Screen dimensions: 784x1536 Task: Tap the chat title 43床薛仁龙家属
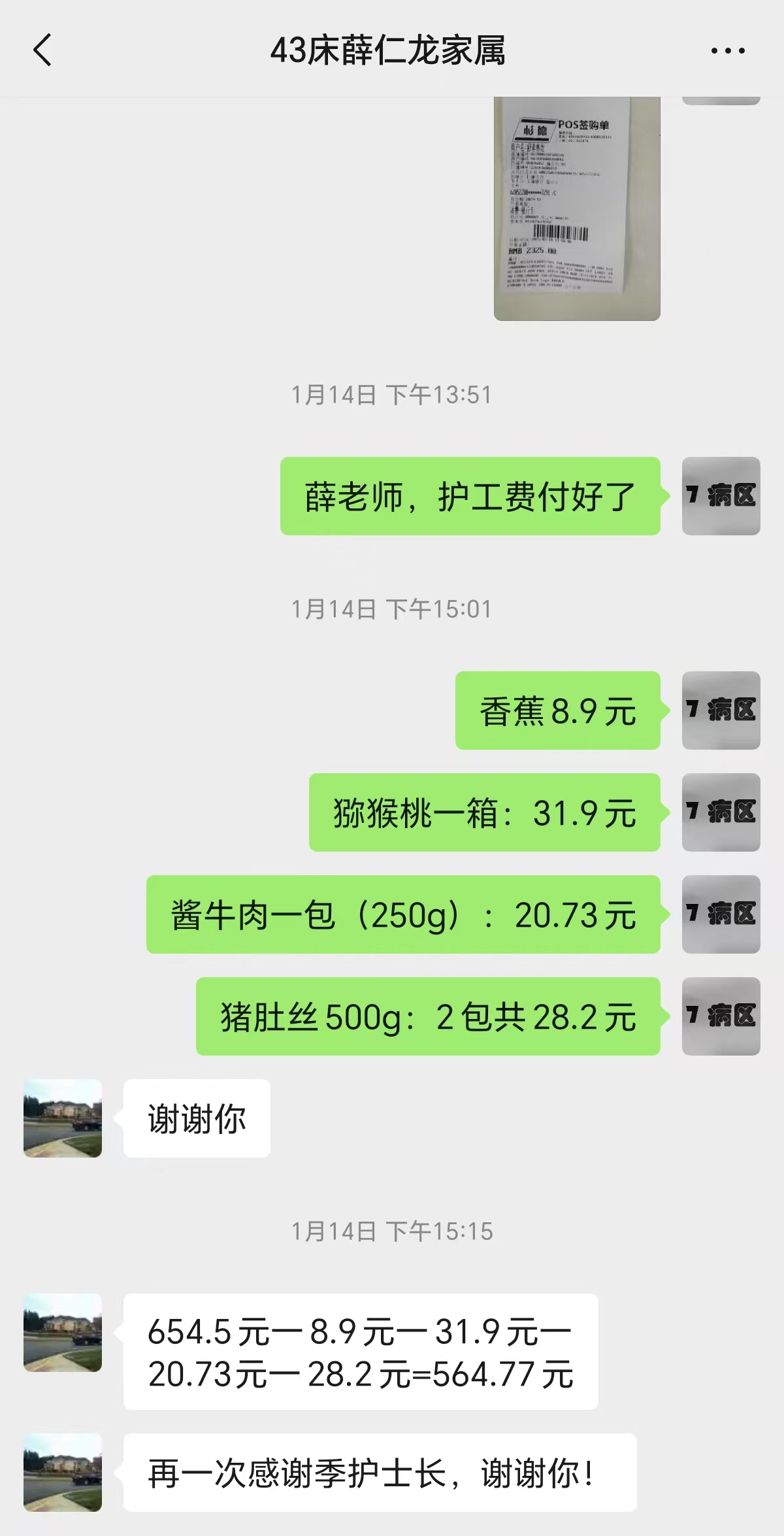(x=390, y=52)
